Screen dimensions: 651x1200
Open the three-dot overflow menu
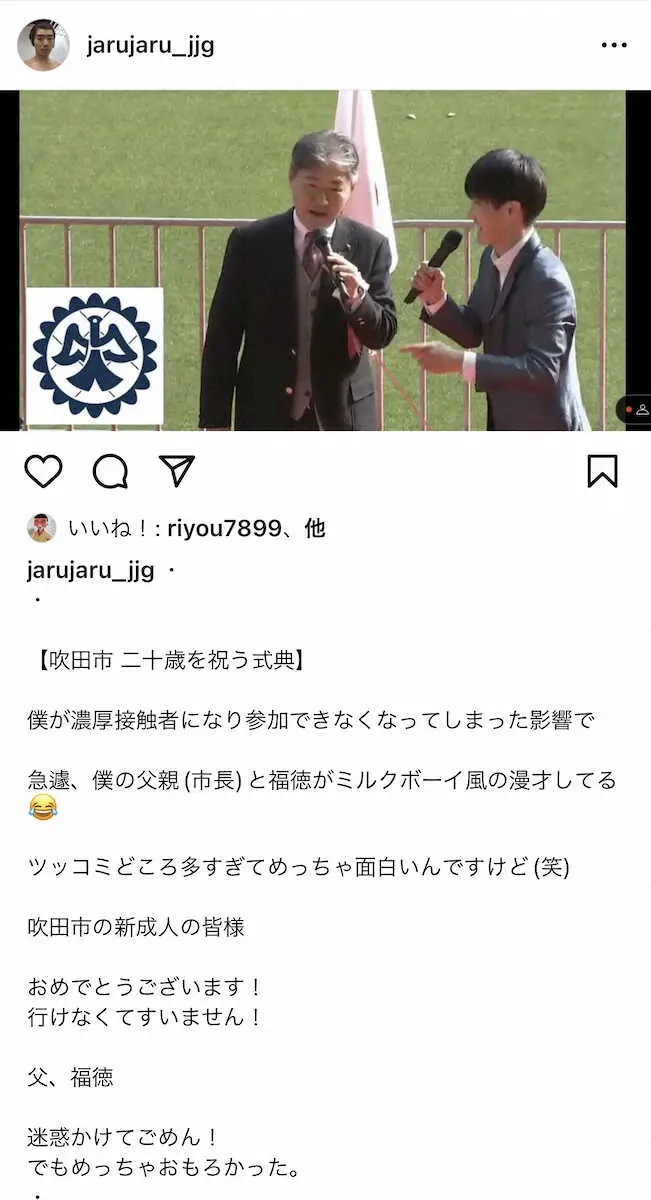coord(613,45)
